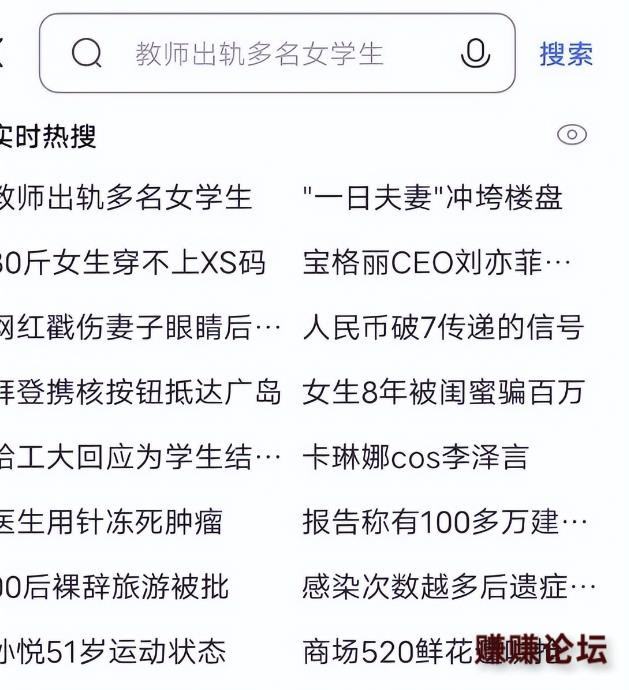Image resolution: width=629 pixels, height=690 pixels.
Task: Open hot search 00后裸辞旅游被批
Action: click(x=114, y=587)
